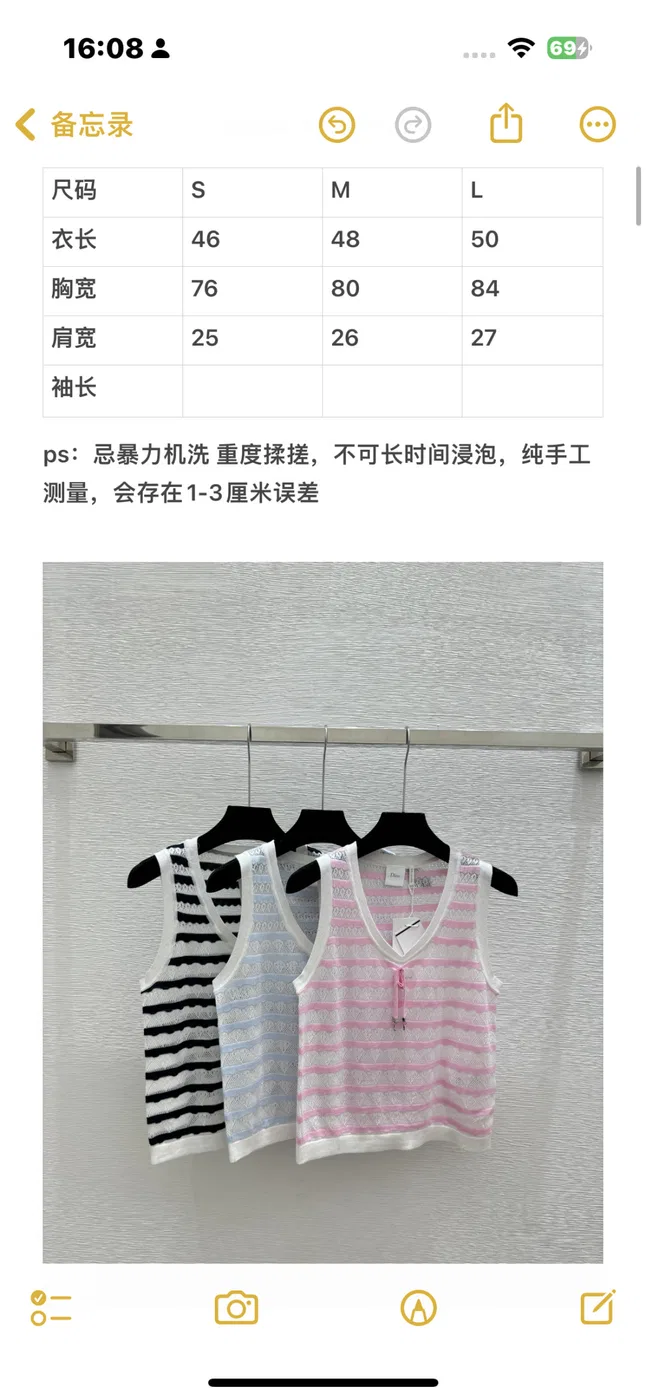
Task: Share this note
Action: [507, 123]
